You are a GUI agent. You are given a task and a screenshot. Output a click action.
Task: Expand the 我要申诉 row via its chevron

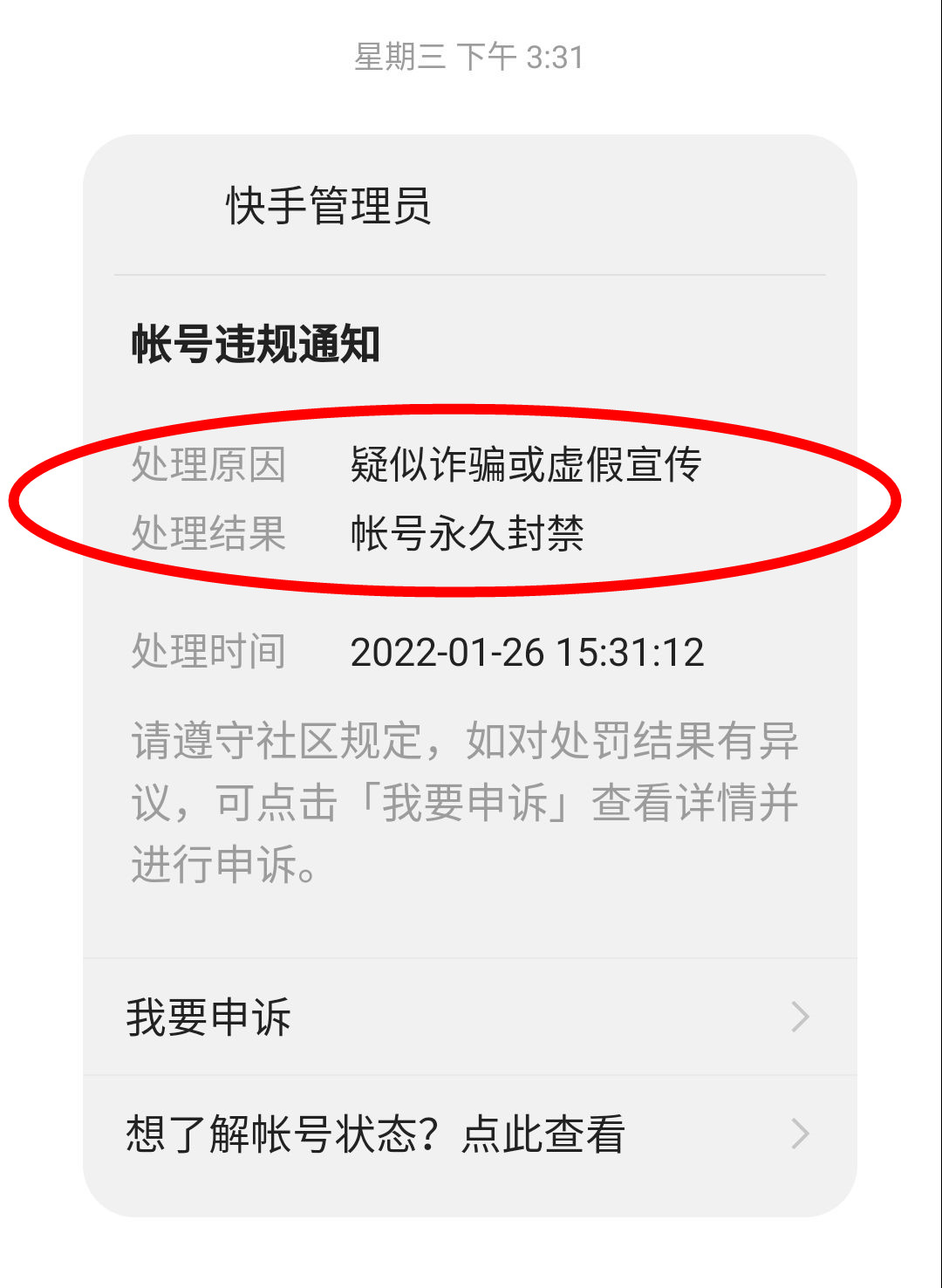[799, 1017]
